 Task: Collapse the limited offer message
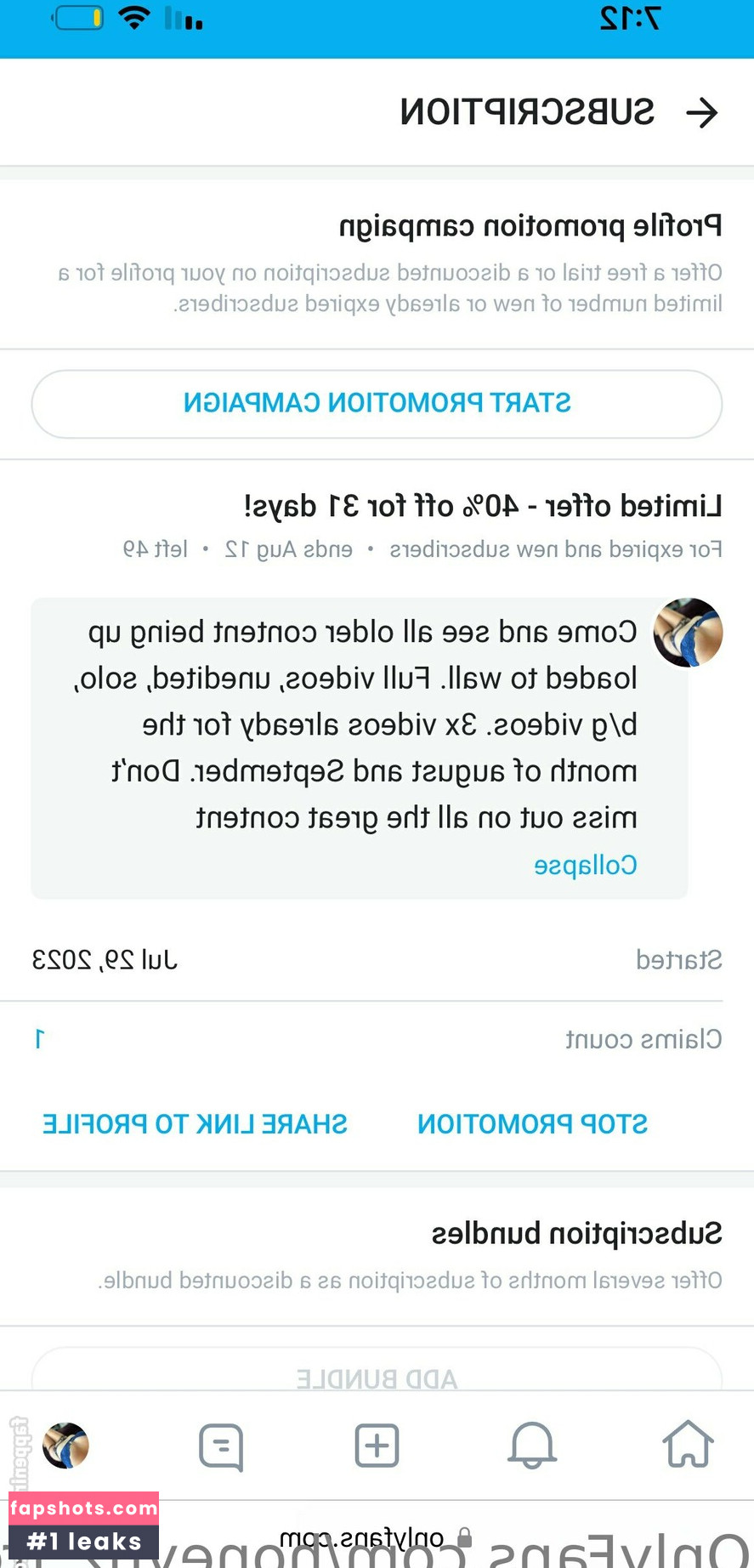tap(585, 865)
